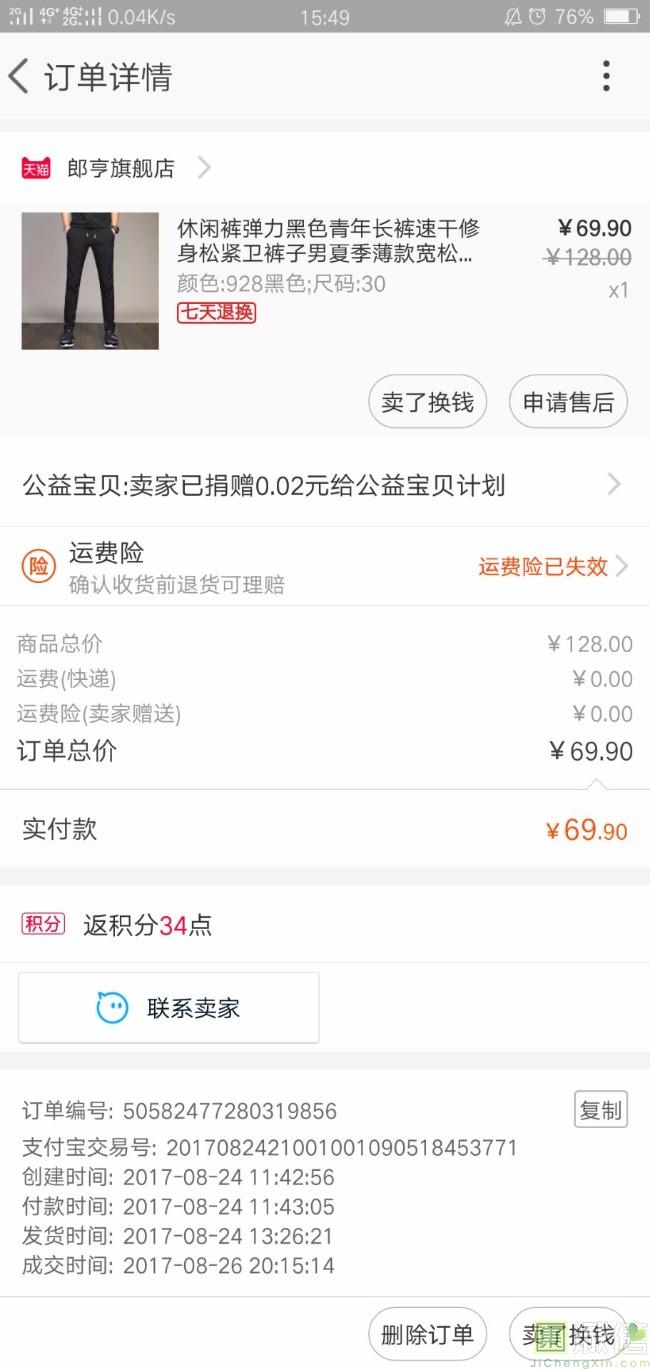The height and width of the screenshot is (1369, 650).
Task: Tap 申请售后 to request after-sales service
Action: [568, 403]
